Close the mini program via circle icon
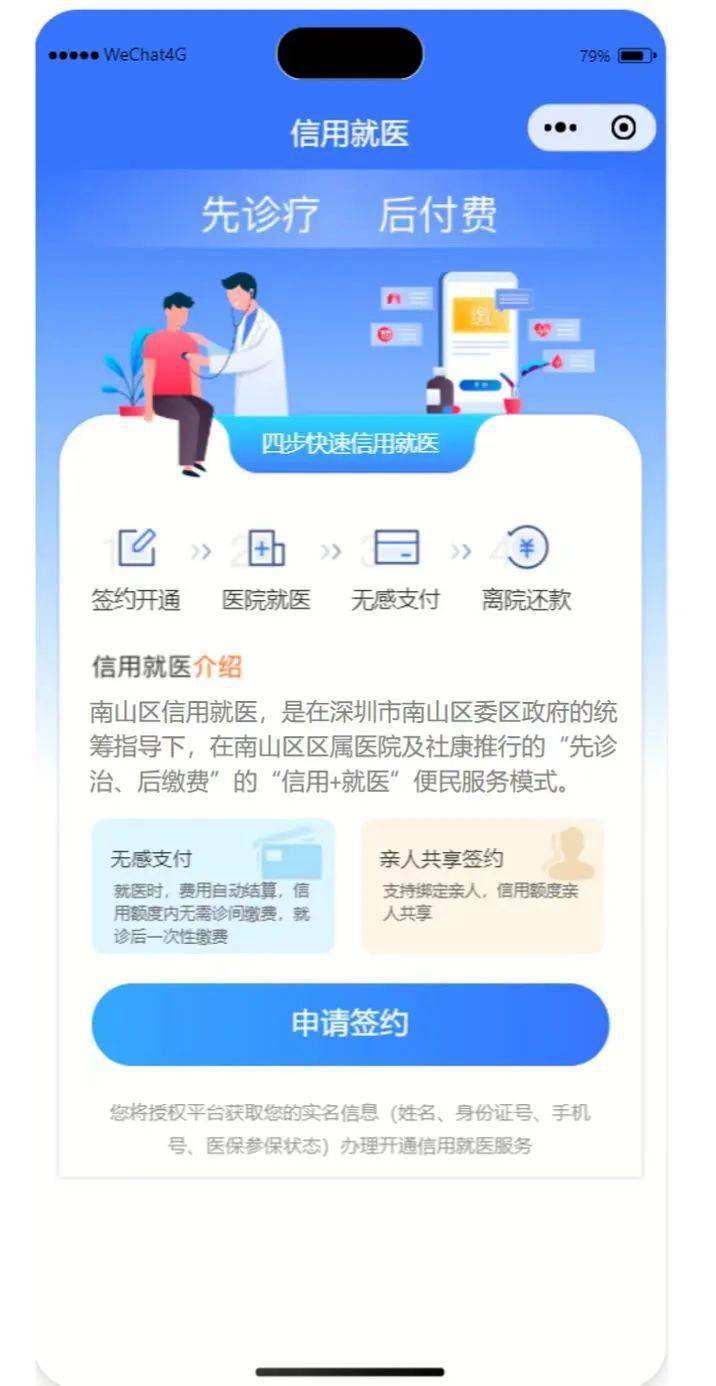This screenshot has width=716, height=1386. tap(623, 128)
